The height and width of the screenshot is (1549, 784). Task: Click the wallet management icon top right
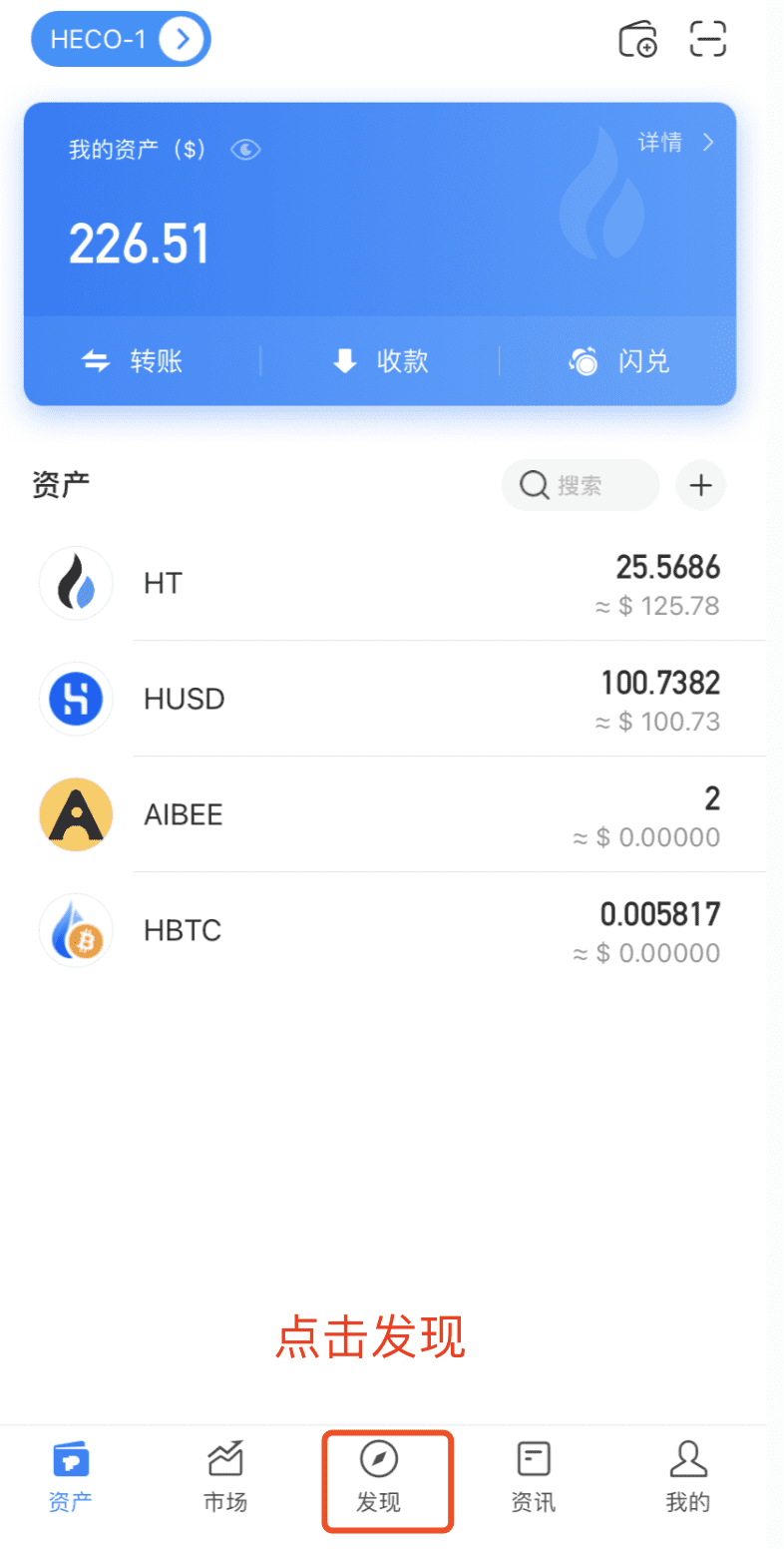[638, 40]
